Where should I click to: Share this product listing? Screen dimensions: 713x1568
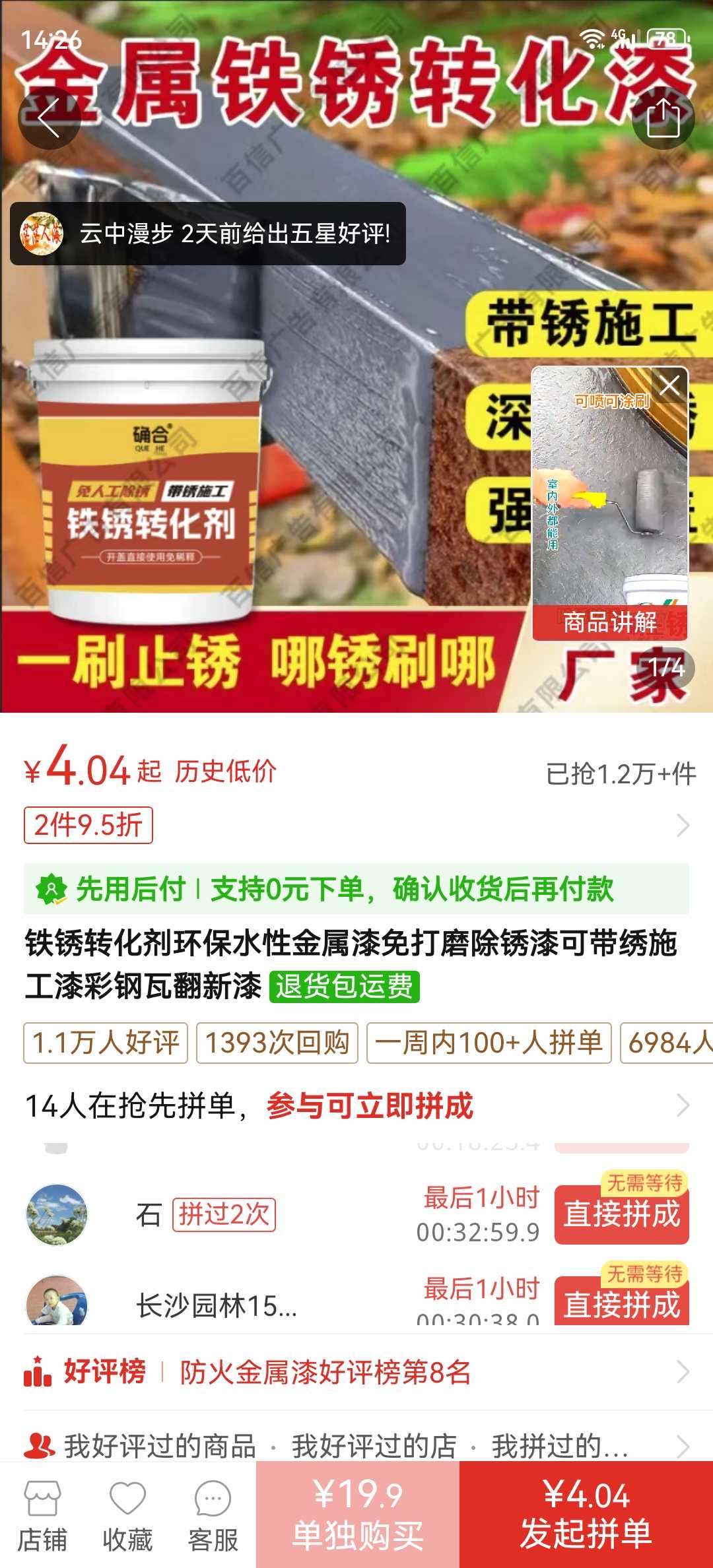[x=663, y=117]
